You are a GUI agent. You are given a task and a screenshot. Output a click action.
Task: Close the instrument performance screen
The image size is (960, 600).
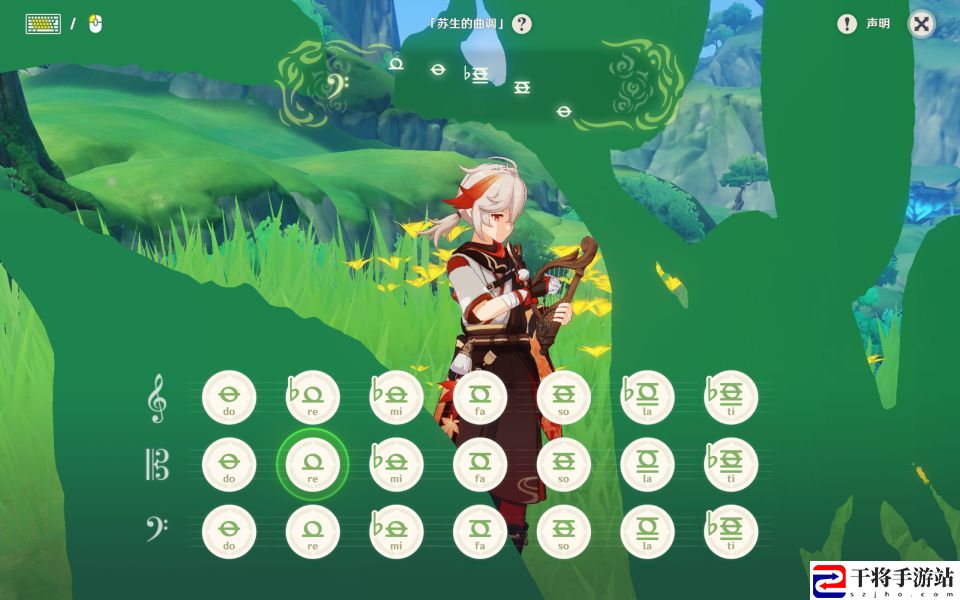click(x=921, y=24)
